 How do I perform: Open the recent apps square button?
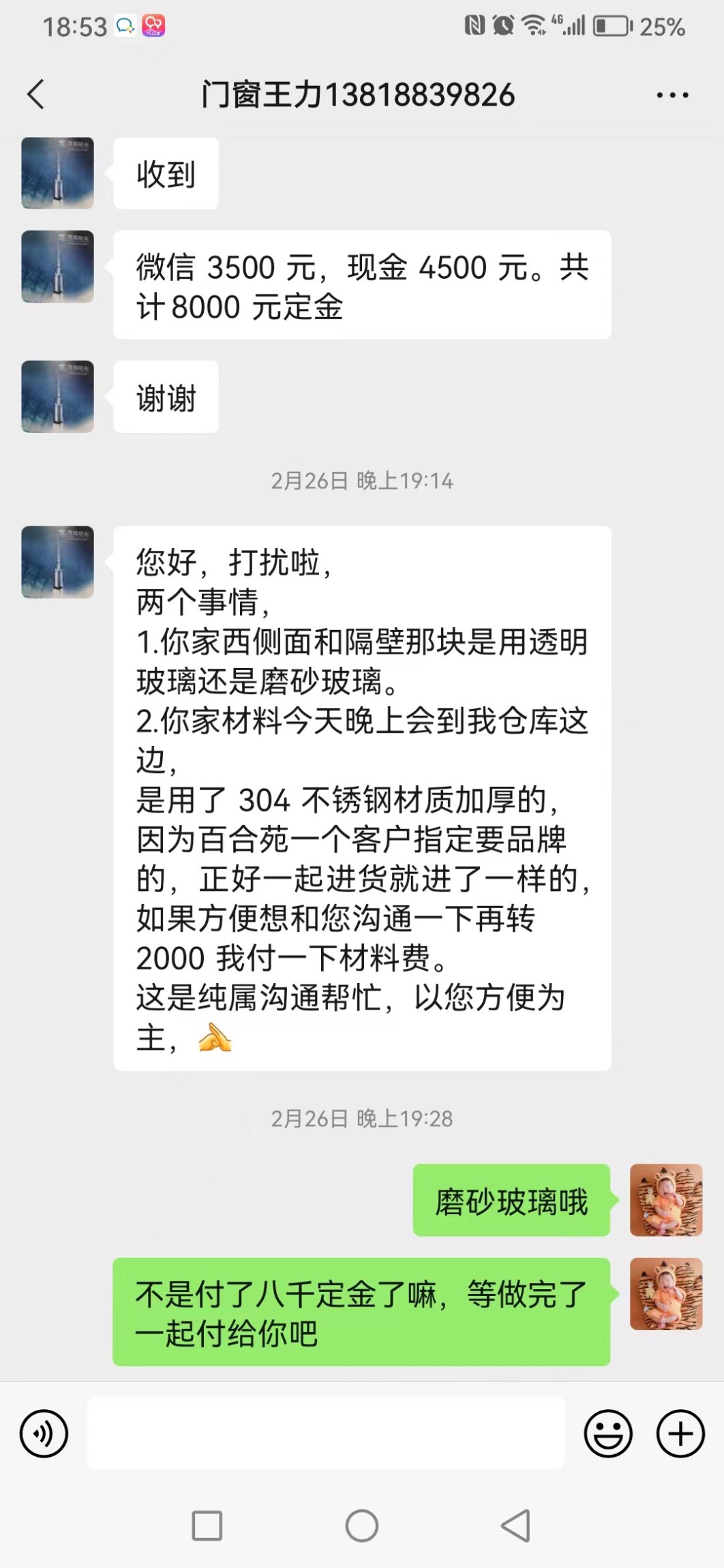pos(207,1526)
